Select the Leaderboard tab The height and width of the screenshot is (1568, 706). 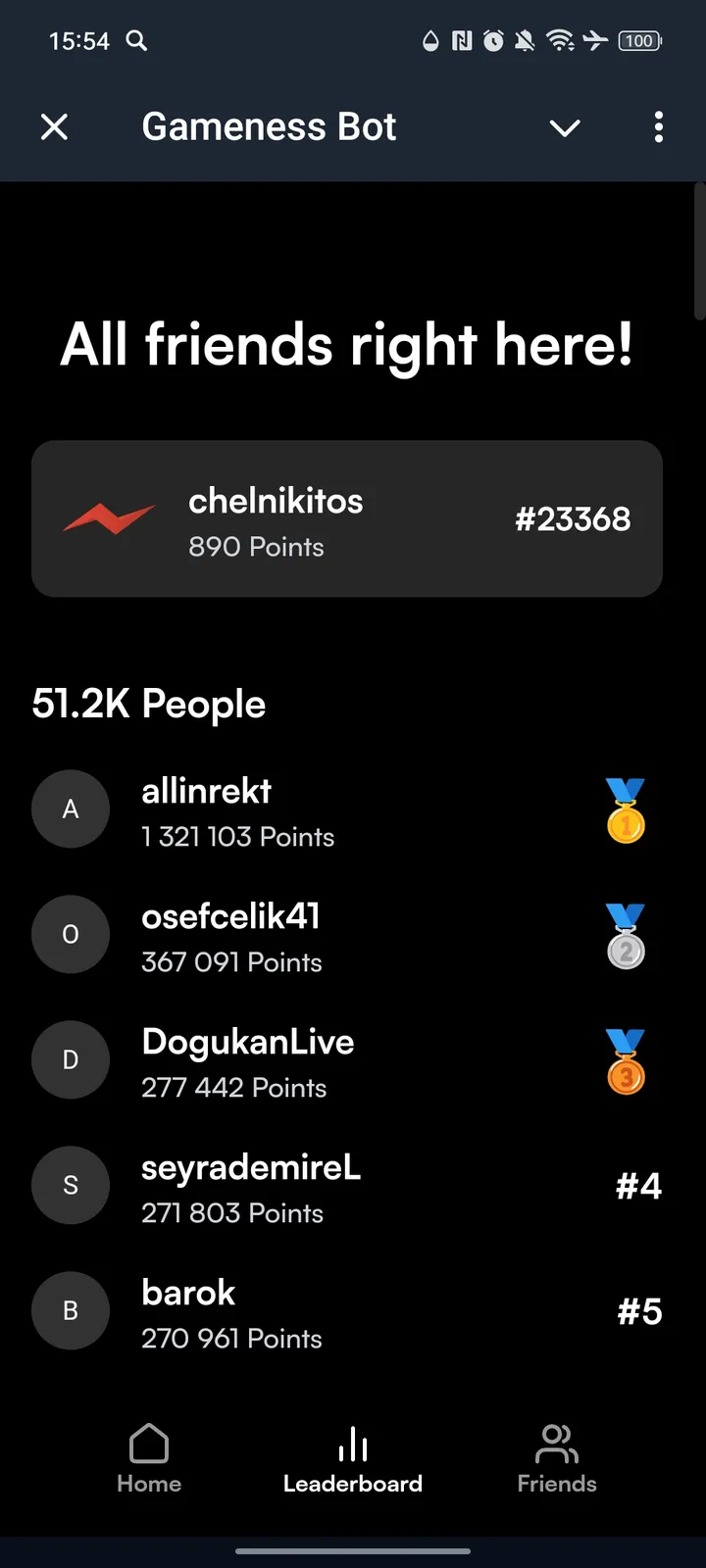tap(353, 1458)
